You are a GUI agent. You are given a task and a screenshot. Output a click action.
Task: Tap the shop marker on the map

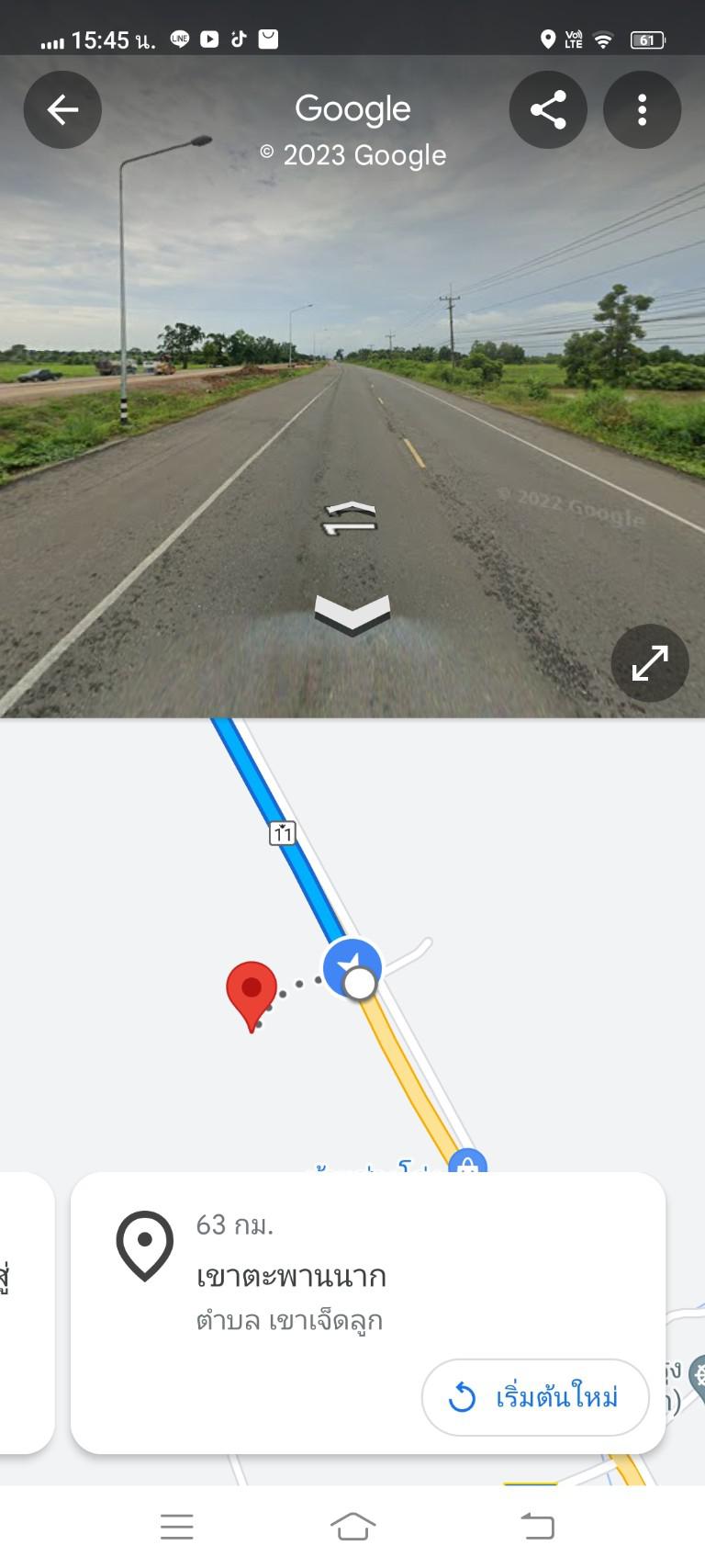coord(467,1163)
